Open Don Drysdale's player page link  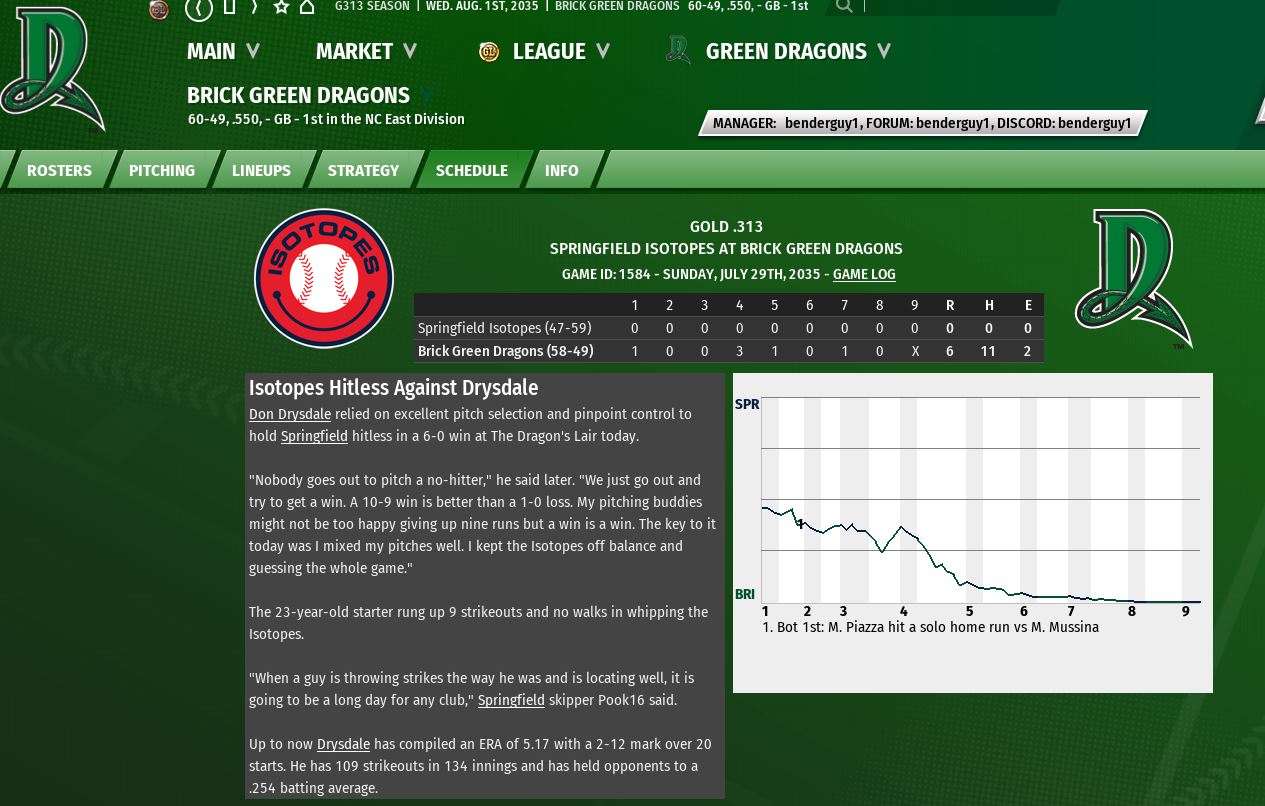pos(290,414)
